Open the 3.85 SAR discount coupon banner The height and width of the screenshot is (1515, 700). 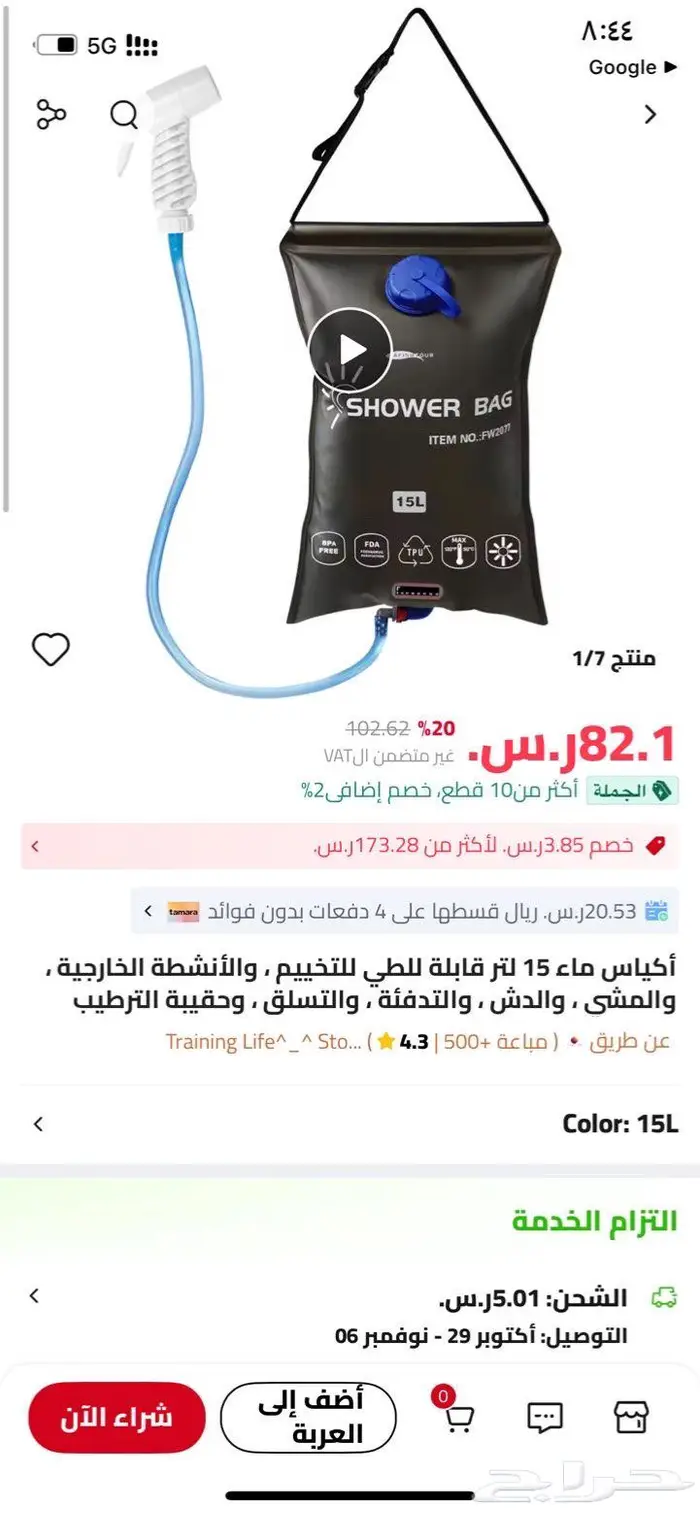[350, 846]
